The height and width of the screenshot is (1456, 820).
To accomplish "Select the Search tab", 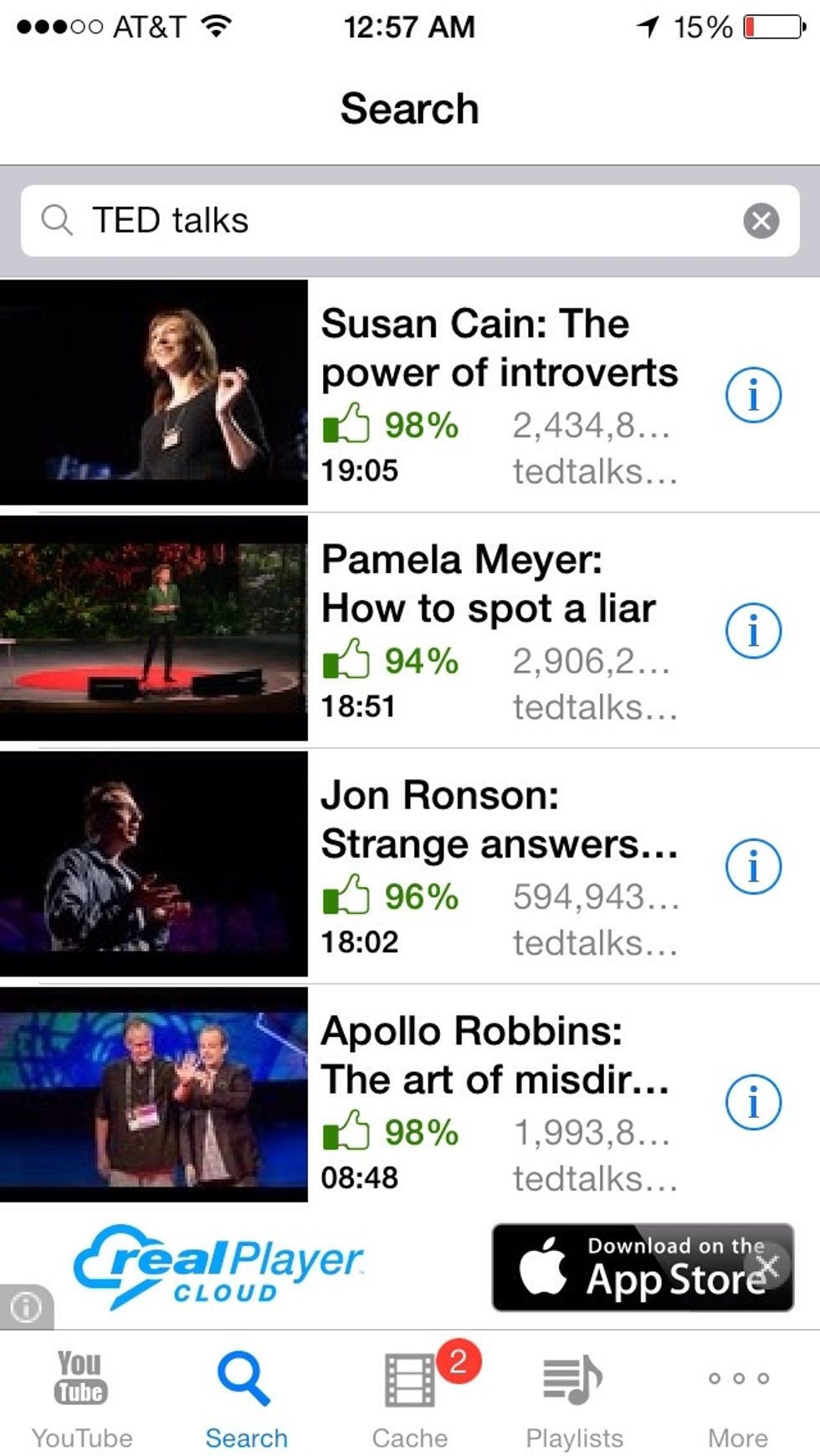I will (246, 1393).
